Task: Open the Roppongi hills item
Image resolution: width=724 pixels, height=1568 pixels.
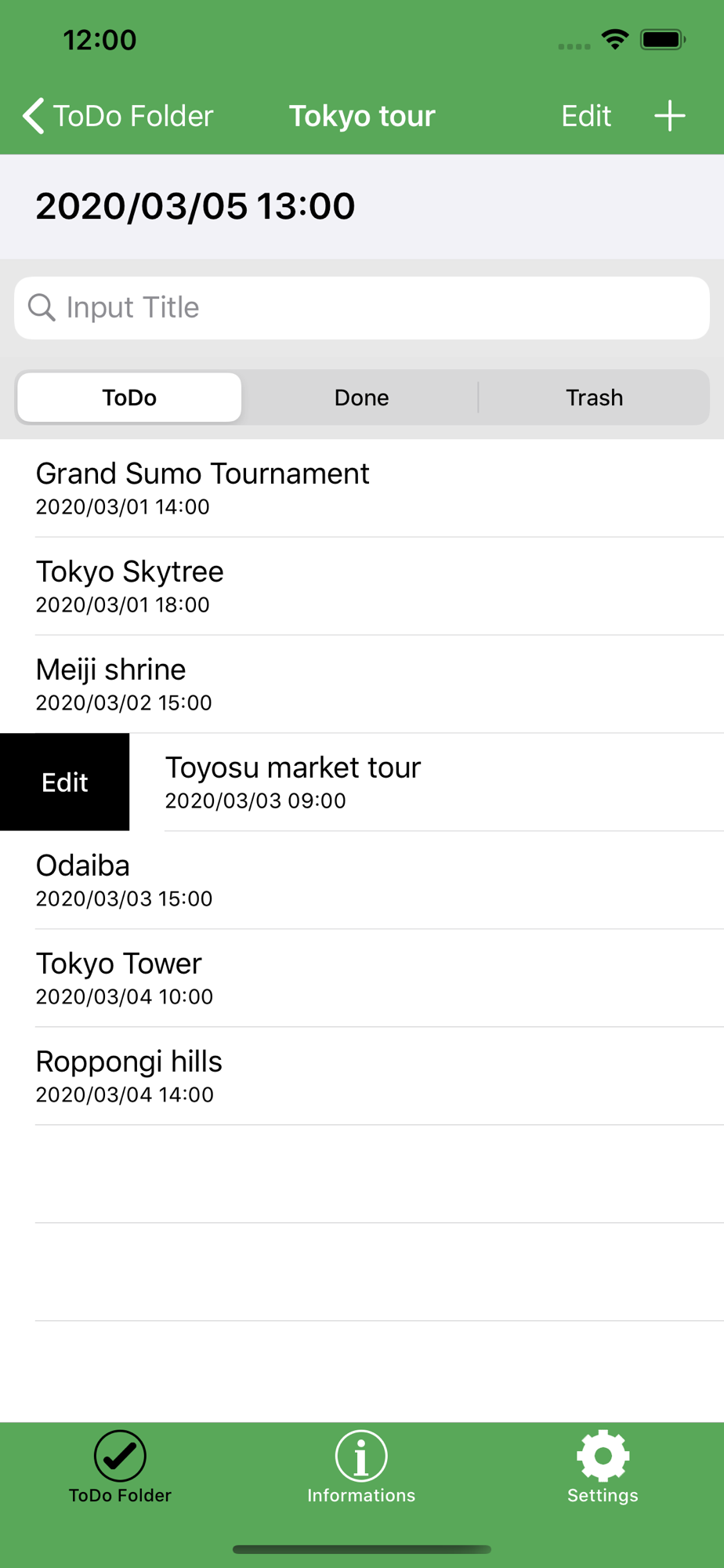Action: (x=362, y=1076)
